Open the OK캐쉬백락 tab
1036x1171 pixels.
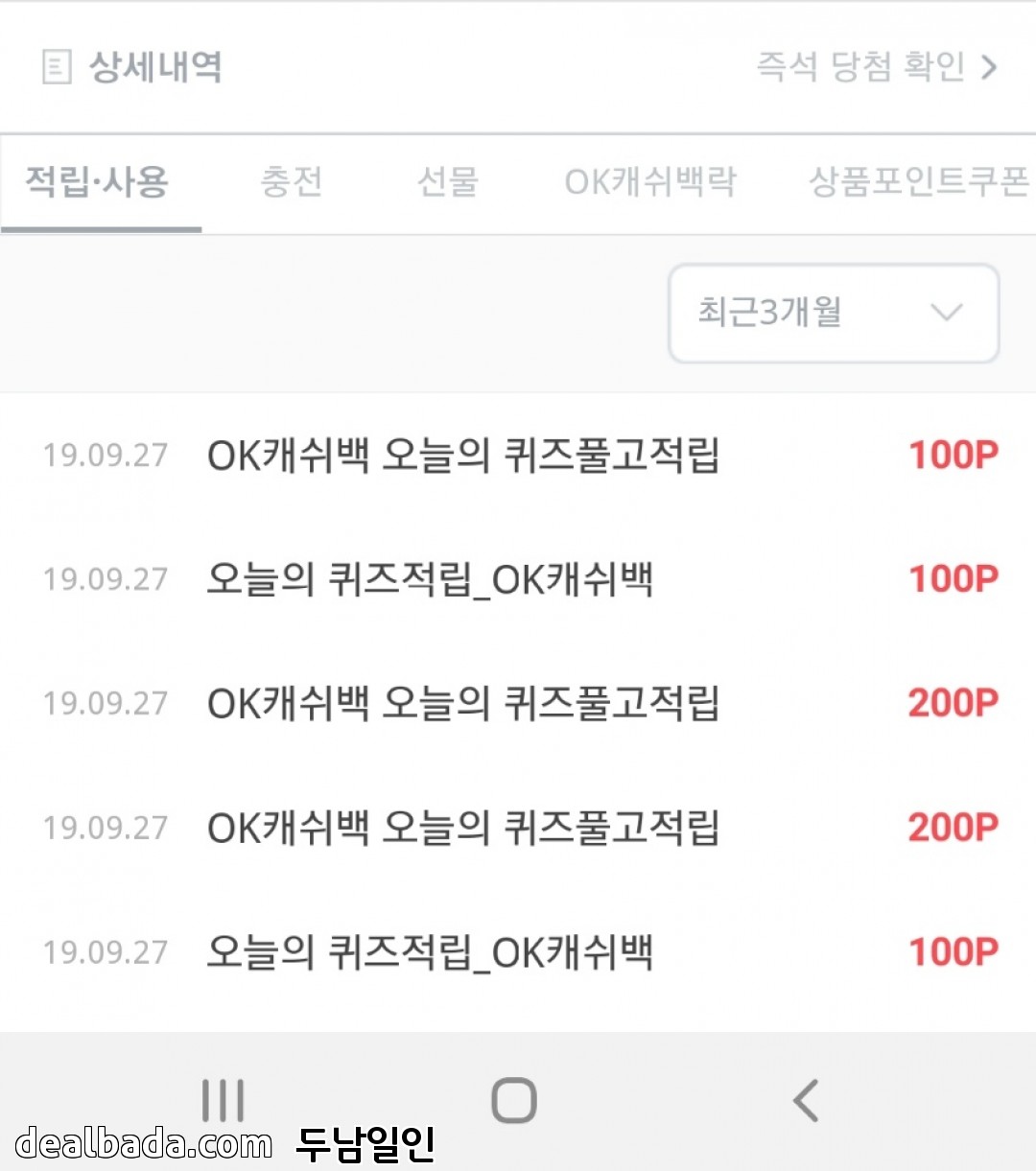(x=650, y=181)
